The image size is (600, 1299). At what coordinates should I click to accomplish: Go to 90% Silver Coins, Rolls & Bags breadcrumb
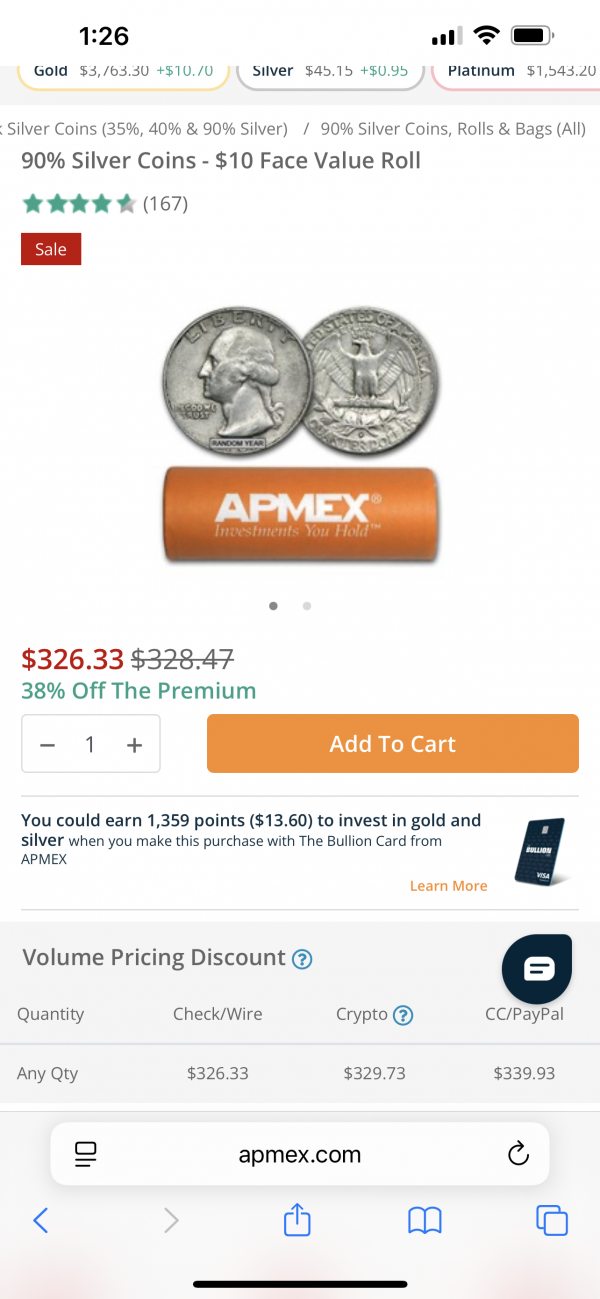coord(452,129)
